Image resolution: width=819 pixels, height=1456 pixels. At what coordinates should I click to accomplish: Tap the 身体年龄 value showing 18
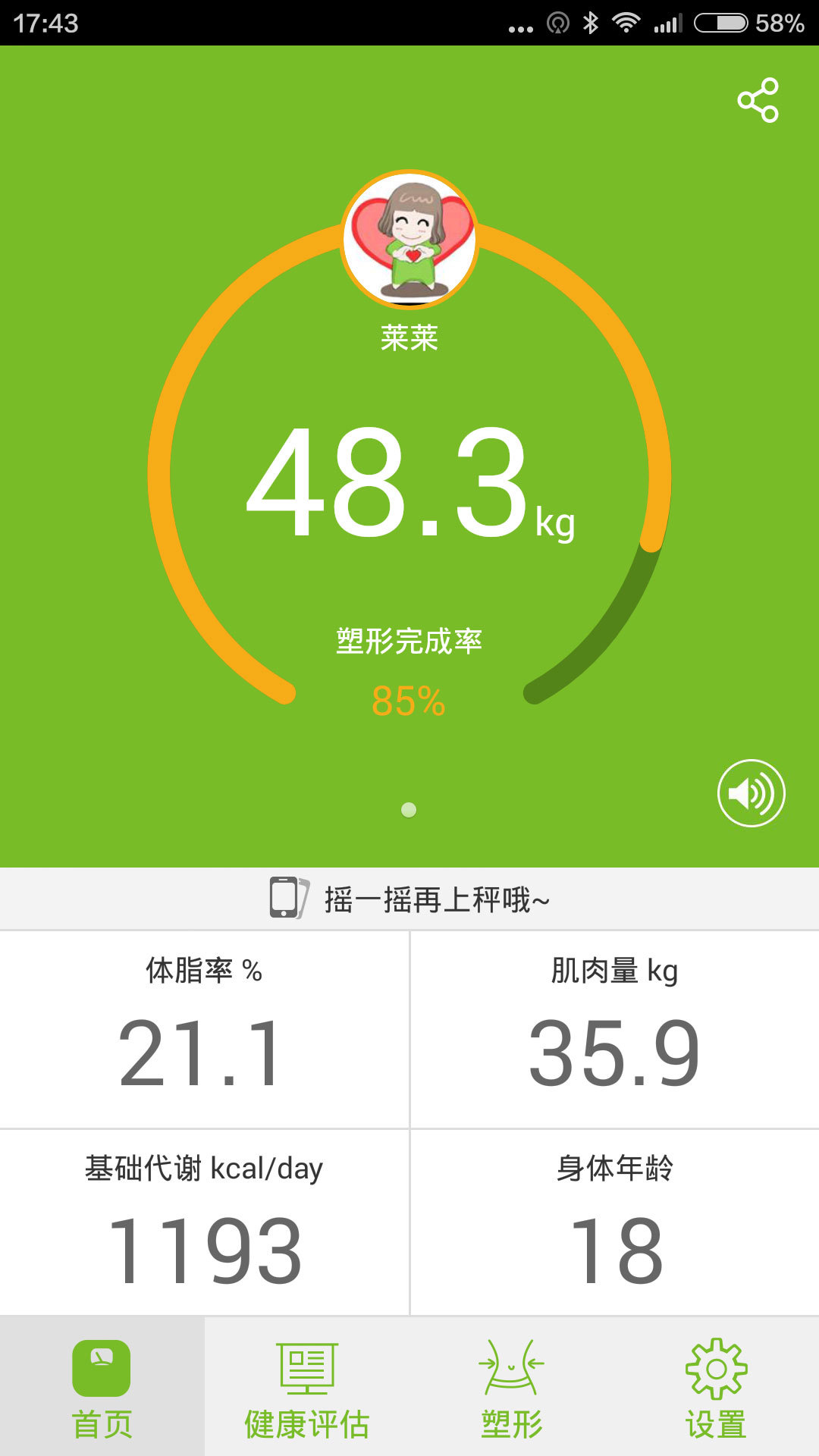point(614,1228)
